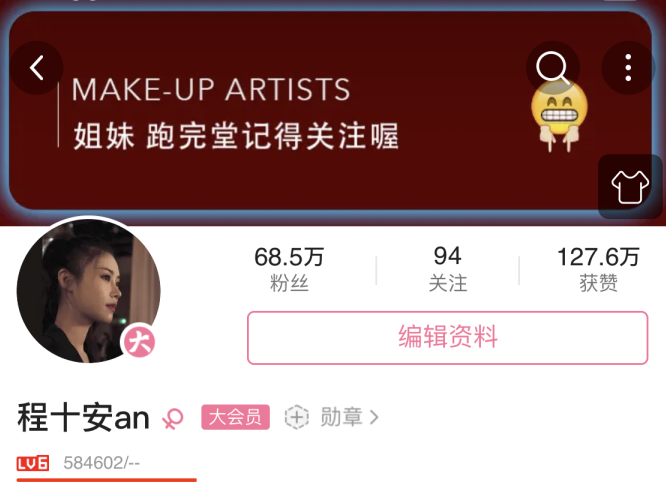View the 127.6万 获赞 likes count
This screenshot has height=495, width=666.
click(x=597, y=269)
